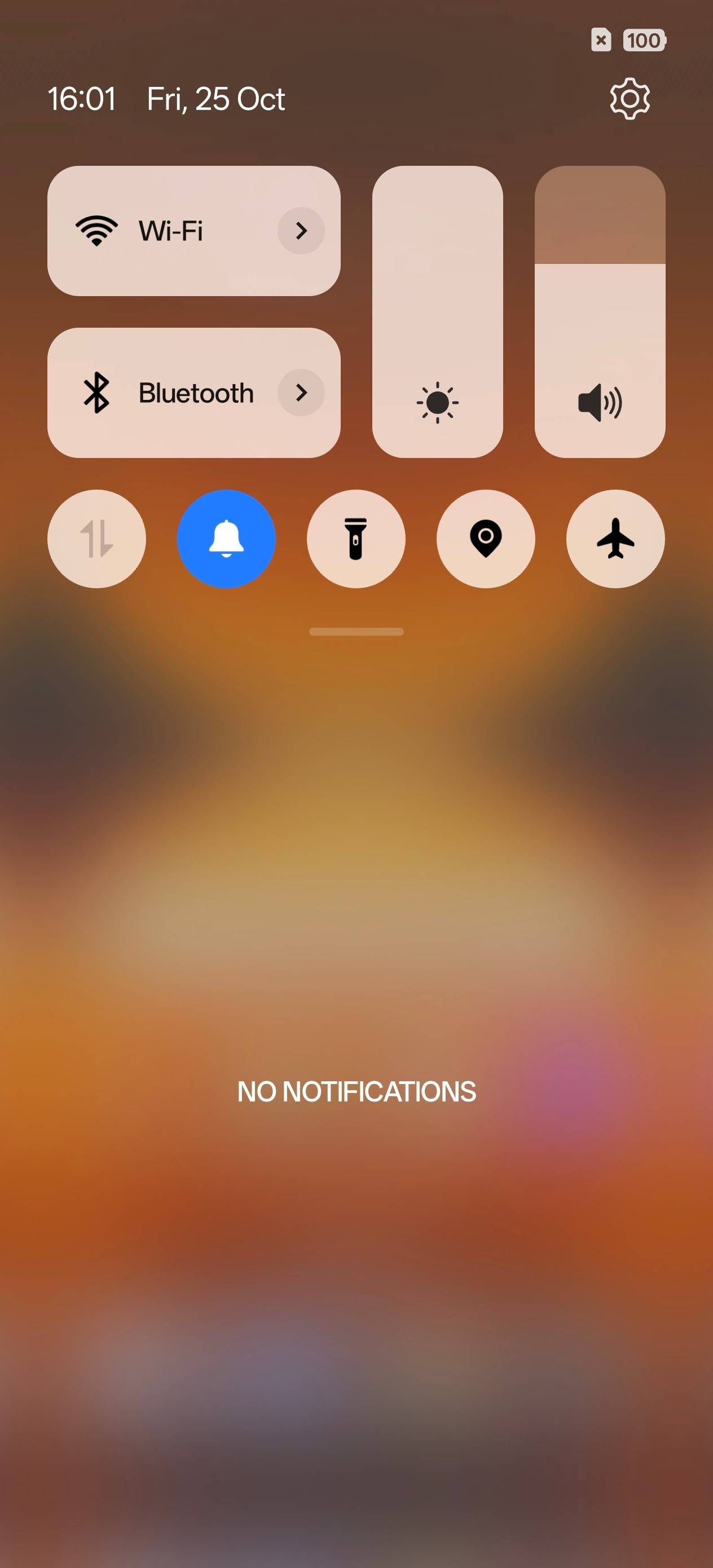Tap the clock showing 16:01
The image size is (713, 1568).
82,98
